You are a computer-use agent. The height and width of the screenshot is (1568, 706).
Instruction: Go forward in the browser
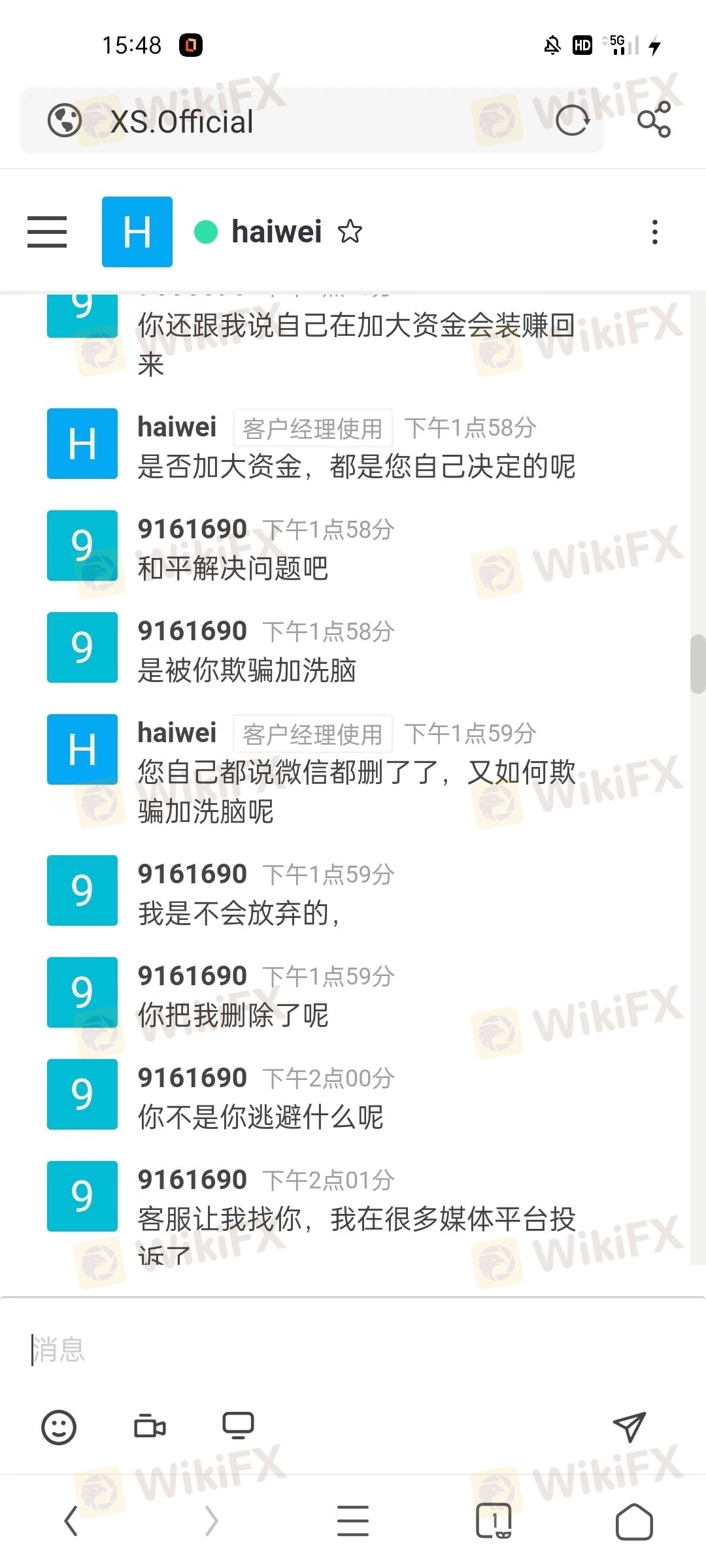(x=211, y=1521)
